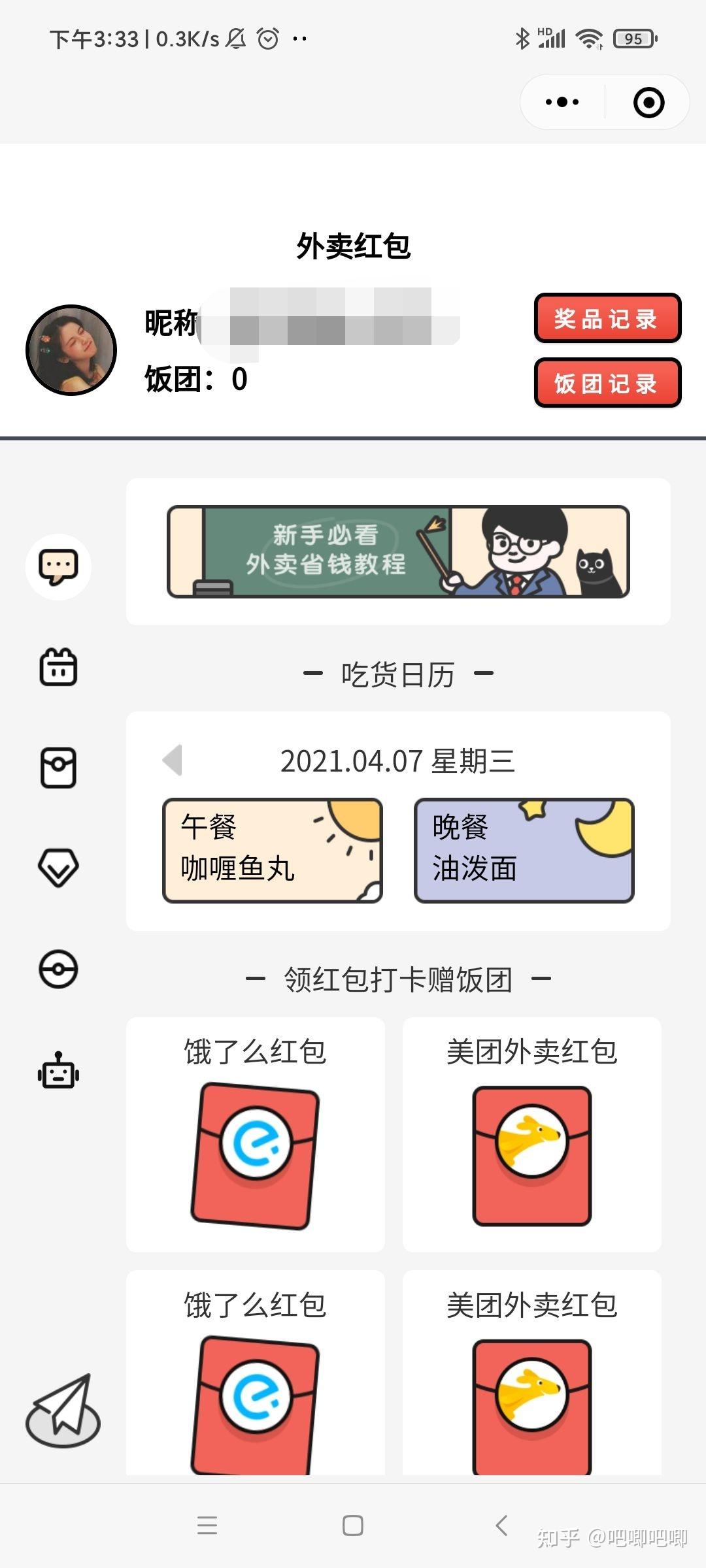Viewport: 706px width, 1568px height.
Task: Open the robot sidebar icon
Action: coord(58,1070)
